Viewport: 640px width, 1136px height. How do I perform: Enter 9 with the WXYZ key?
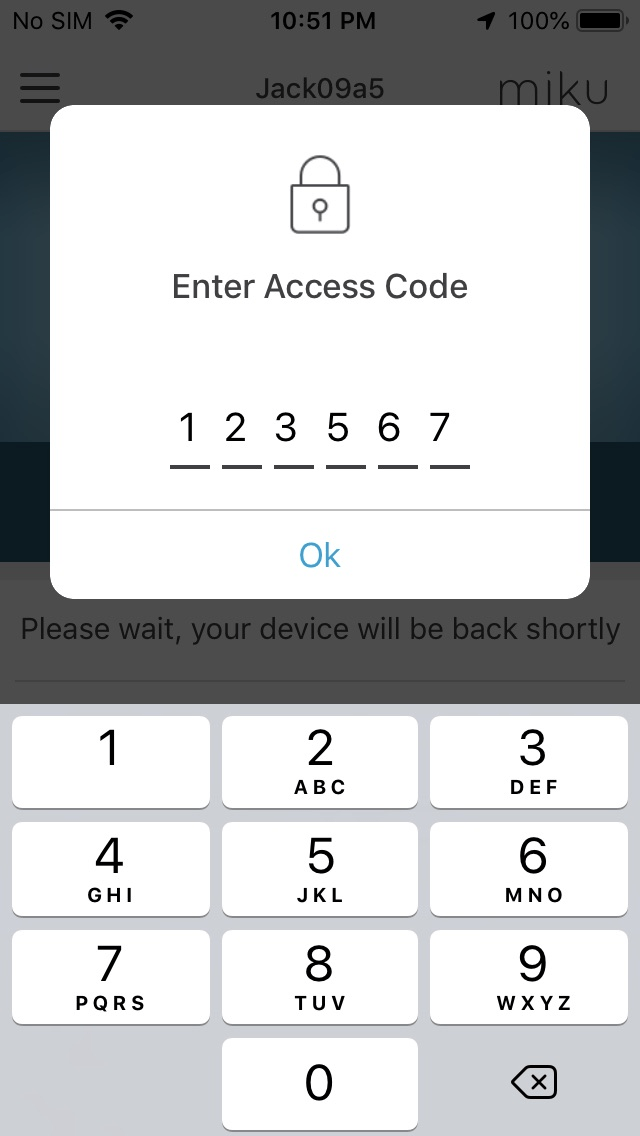pyautogui.click(x=532, y=977)
